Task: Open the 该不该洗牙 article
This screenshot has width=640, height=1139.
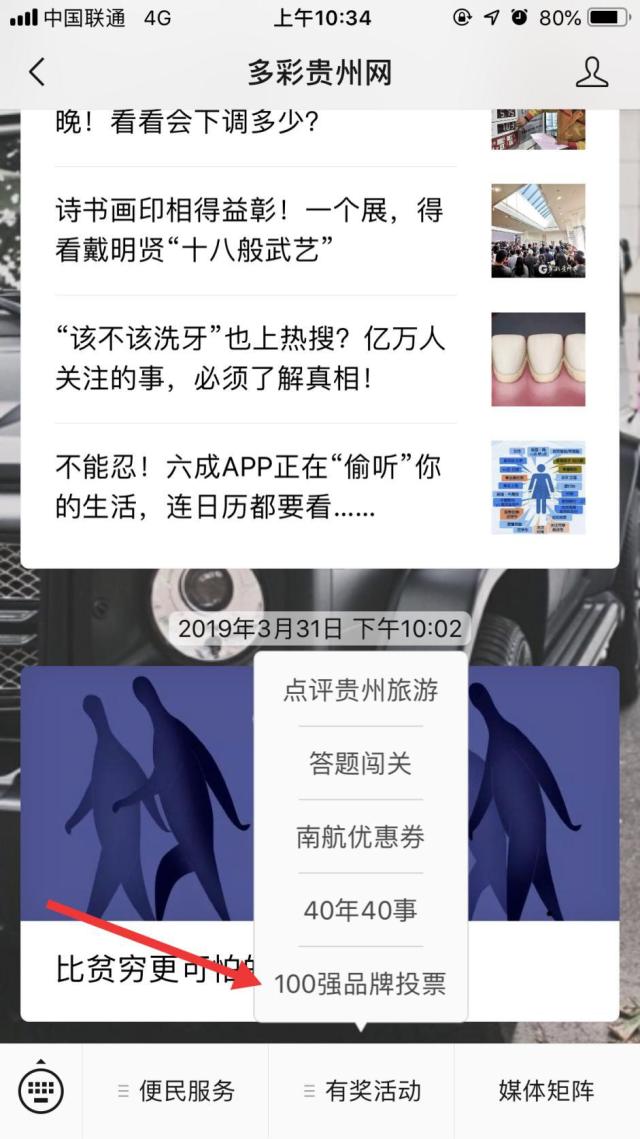Action: click(250, 360)
